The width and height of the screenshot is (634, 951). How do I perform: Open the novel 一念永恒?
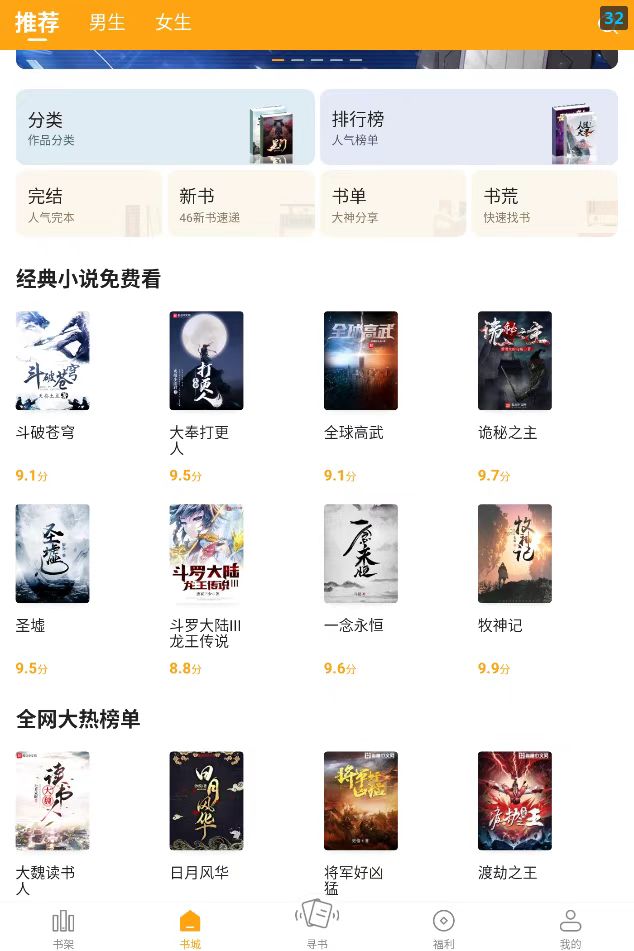pyautogui.click(x=361, y=554)
